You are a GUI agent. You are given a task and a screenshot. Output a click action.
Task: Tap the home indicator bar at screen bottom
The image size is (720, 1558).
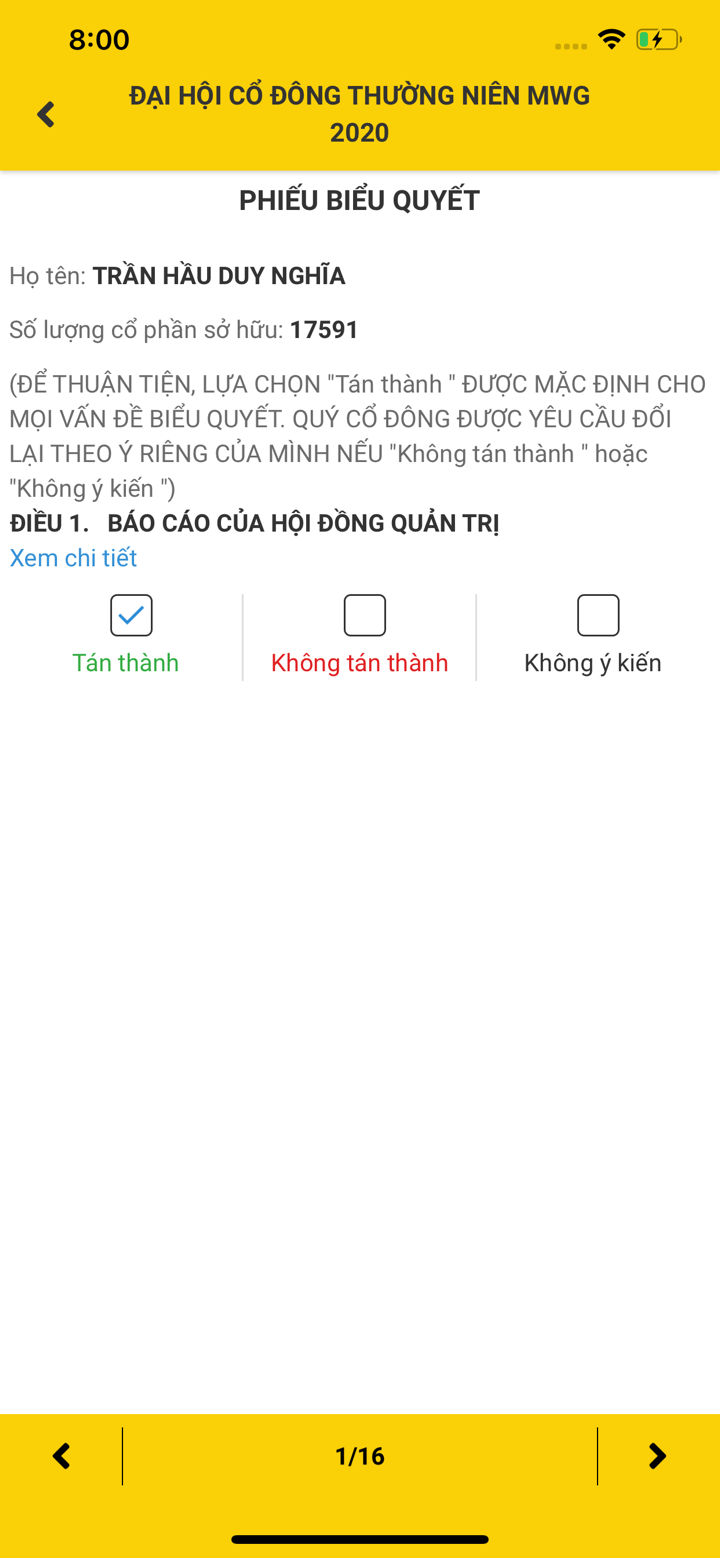(x=360, y=1536)
